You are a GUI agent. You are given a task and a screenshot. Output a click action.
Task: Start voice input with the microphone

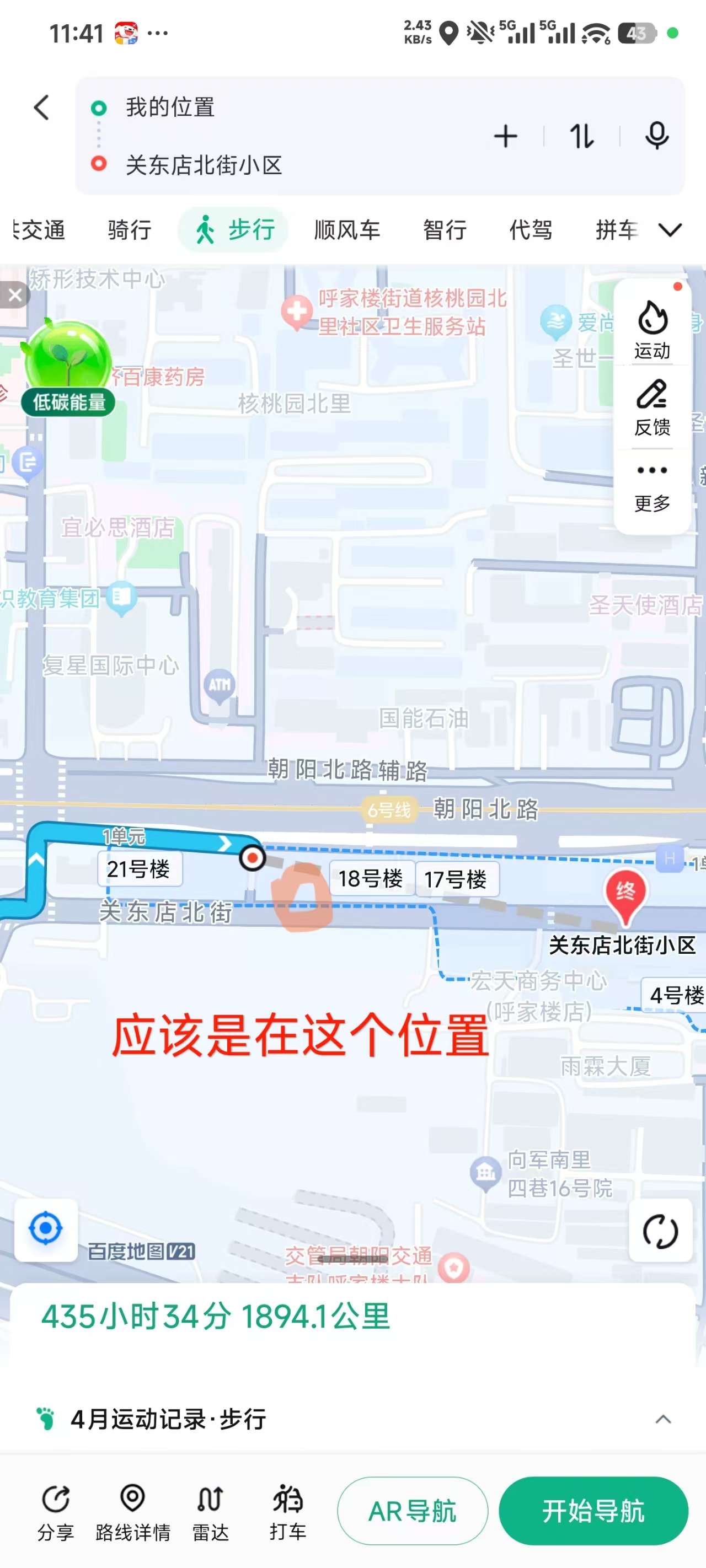pyautogui.click(x=656, y=136)
